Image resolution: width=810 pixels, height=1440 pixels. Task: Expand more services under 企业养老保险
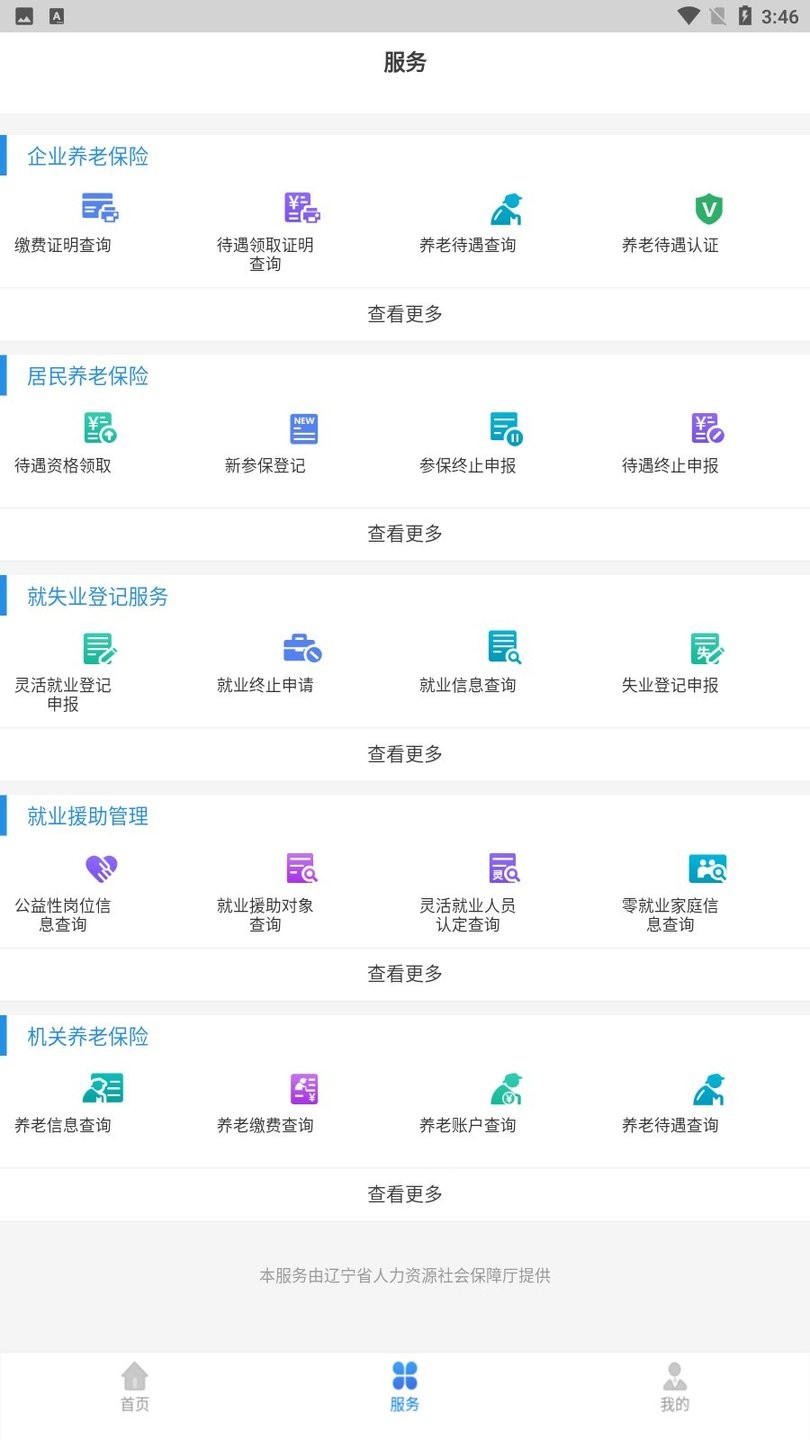tap(404, 314)
